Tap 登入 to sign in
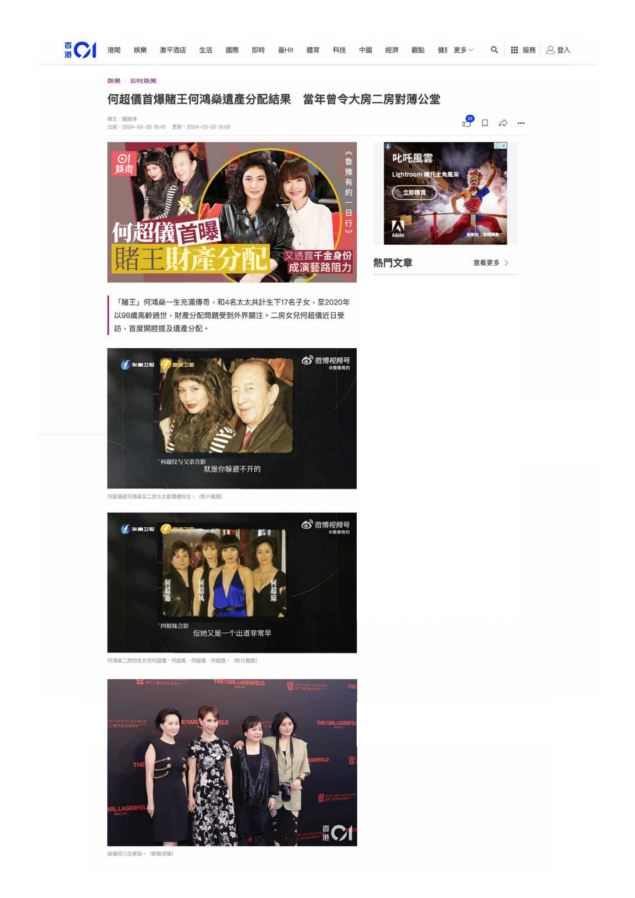The height and width of the screenshot is (898, 635). [558, 50]
